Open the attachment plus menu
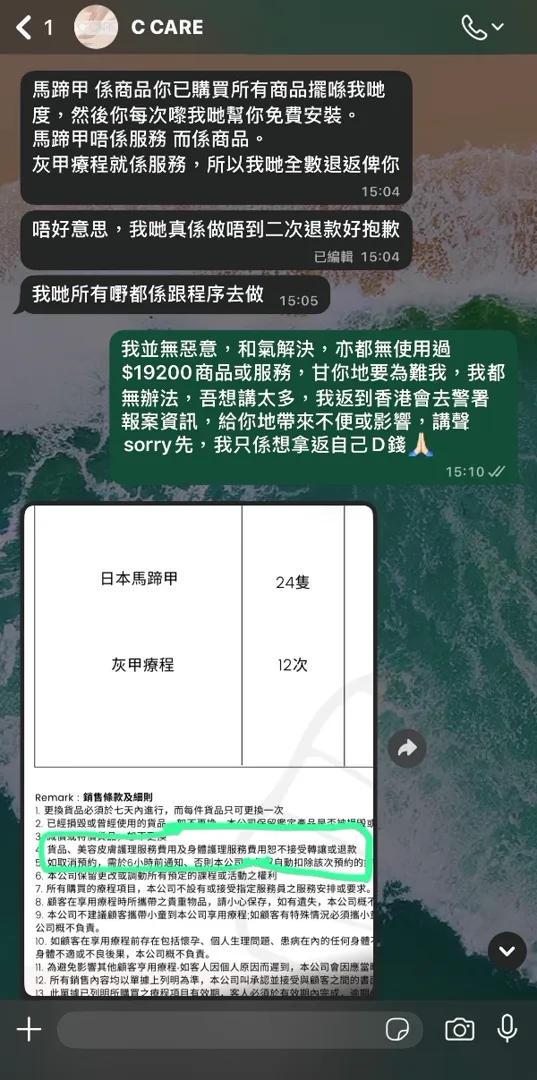The height and width of the screenshot is (1080, 537). click(x=28, y=1030)
